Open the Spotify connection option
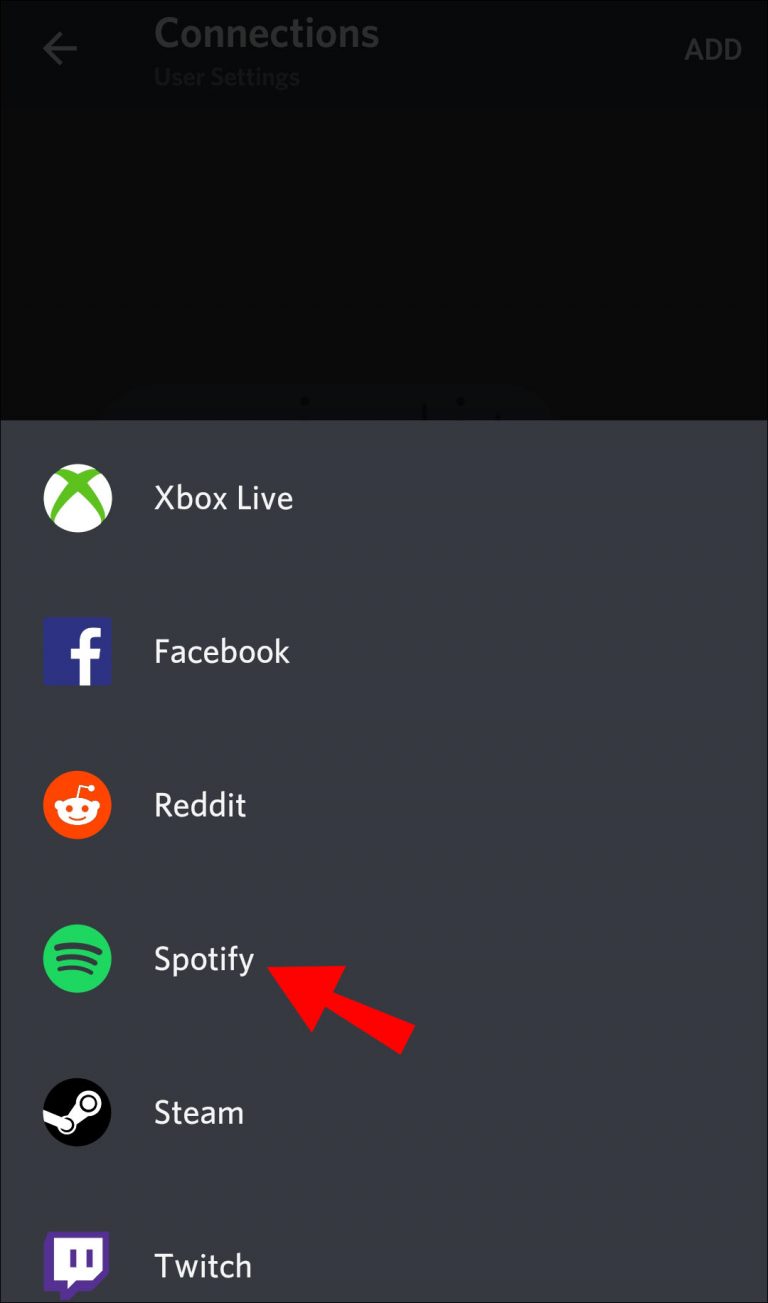This screenshot has height=1303, width=768. point(384,959)
